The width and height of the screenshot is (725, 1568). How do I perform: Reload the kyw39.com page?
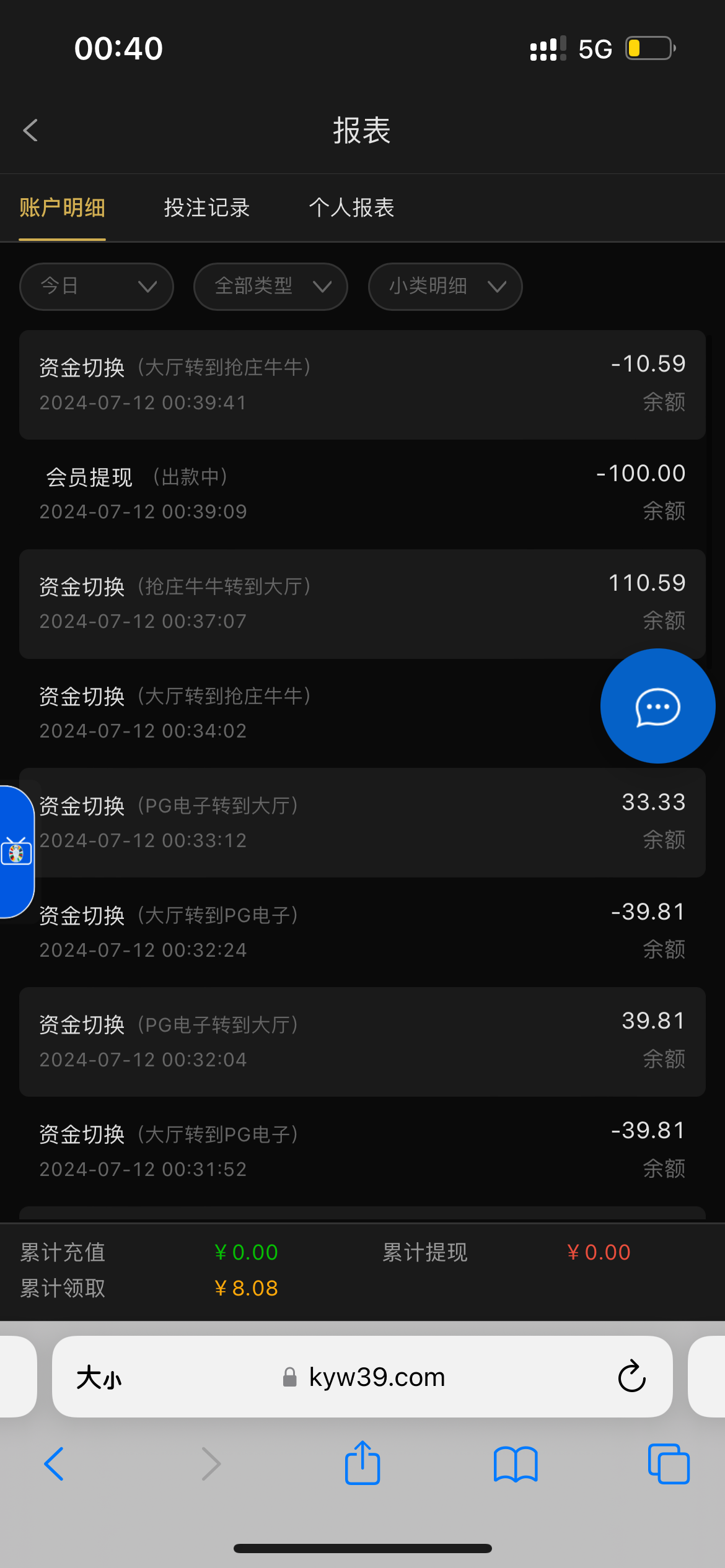coord(632,1377)
